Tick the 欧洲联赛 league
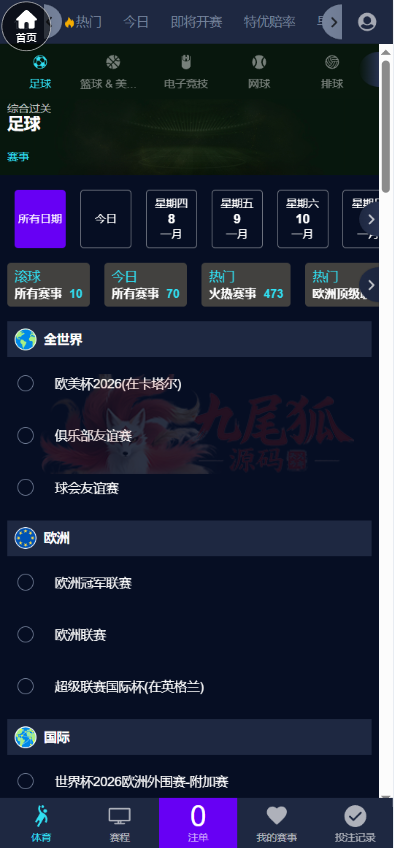Viewport: 394px width, 848px height. pos(25,634)
